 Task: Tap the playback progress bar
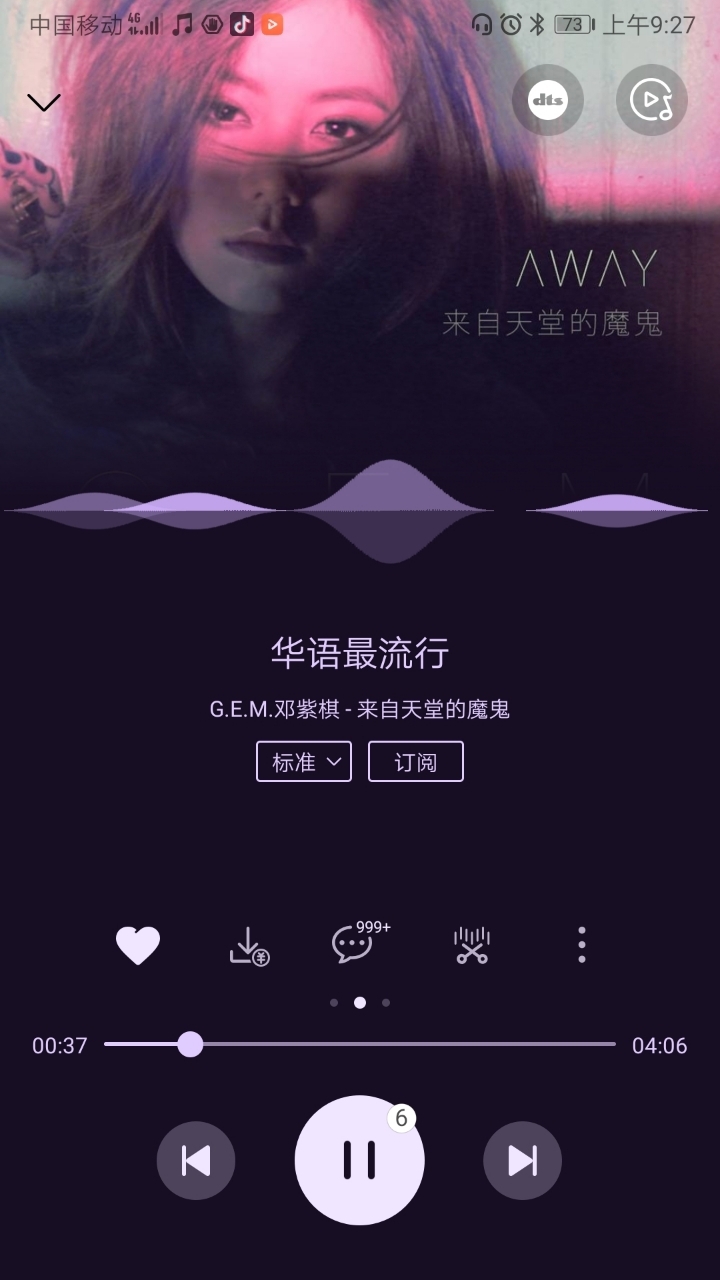360,1044
